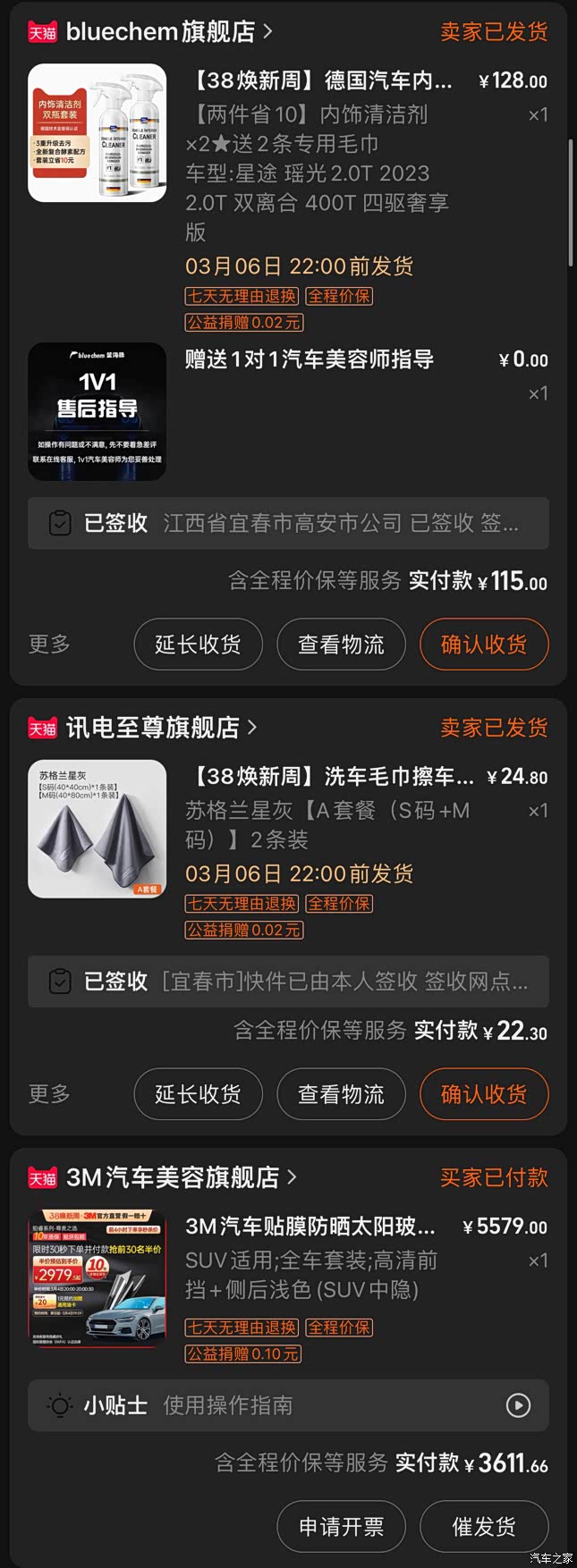The height and width of the screenshot is (1568, 577).
Task: Tap 催发货 to urge 3M shipment
Action: tap(484, 1527)
